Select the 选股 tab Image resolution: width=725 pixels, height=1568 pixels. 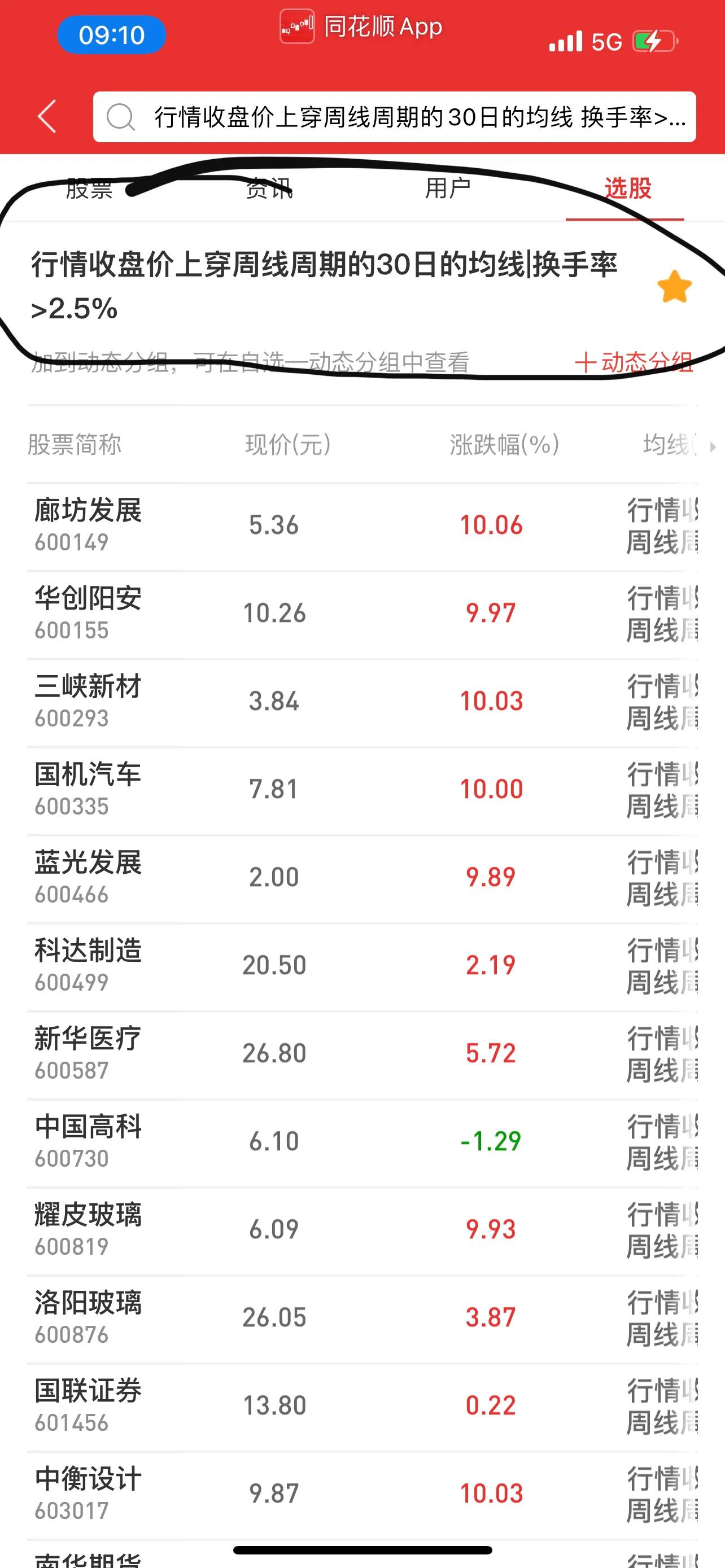pyautogui.click(x=627, y=189)
